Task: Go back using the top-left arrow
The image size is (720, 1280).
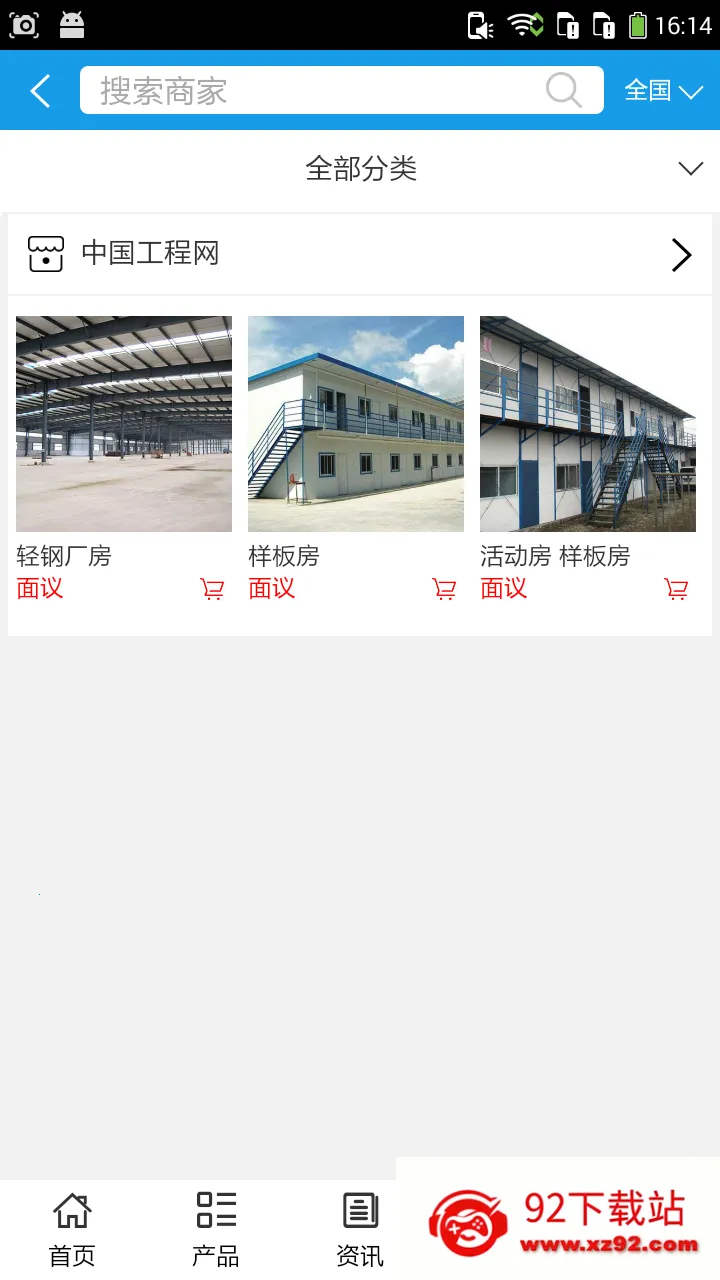Action: (40, 91)
